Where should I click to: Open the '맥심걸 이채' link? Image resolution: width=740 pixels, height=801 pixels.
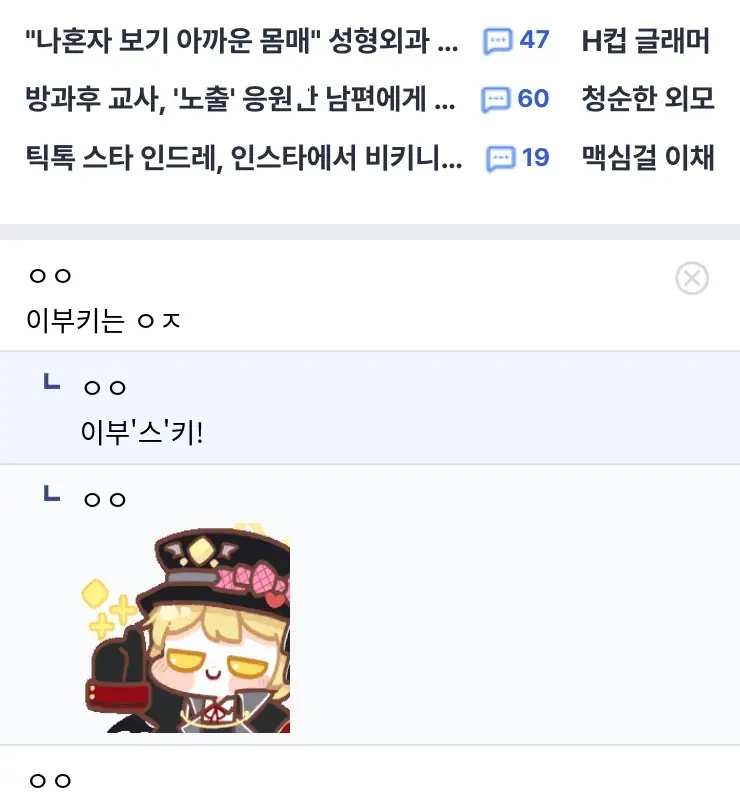[648, 157]
